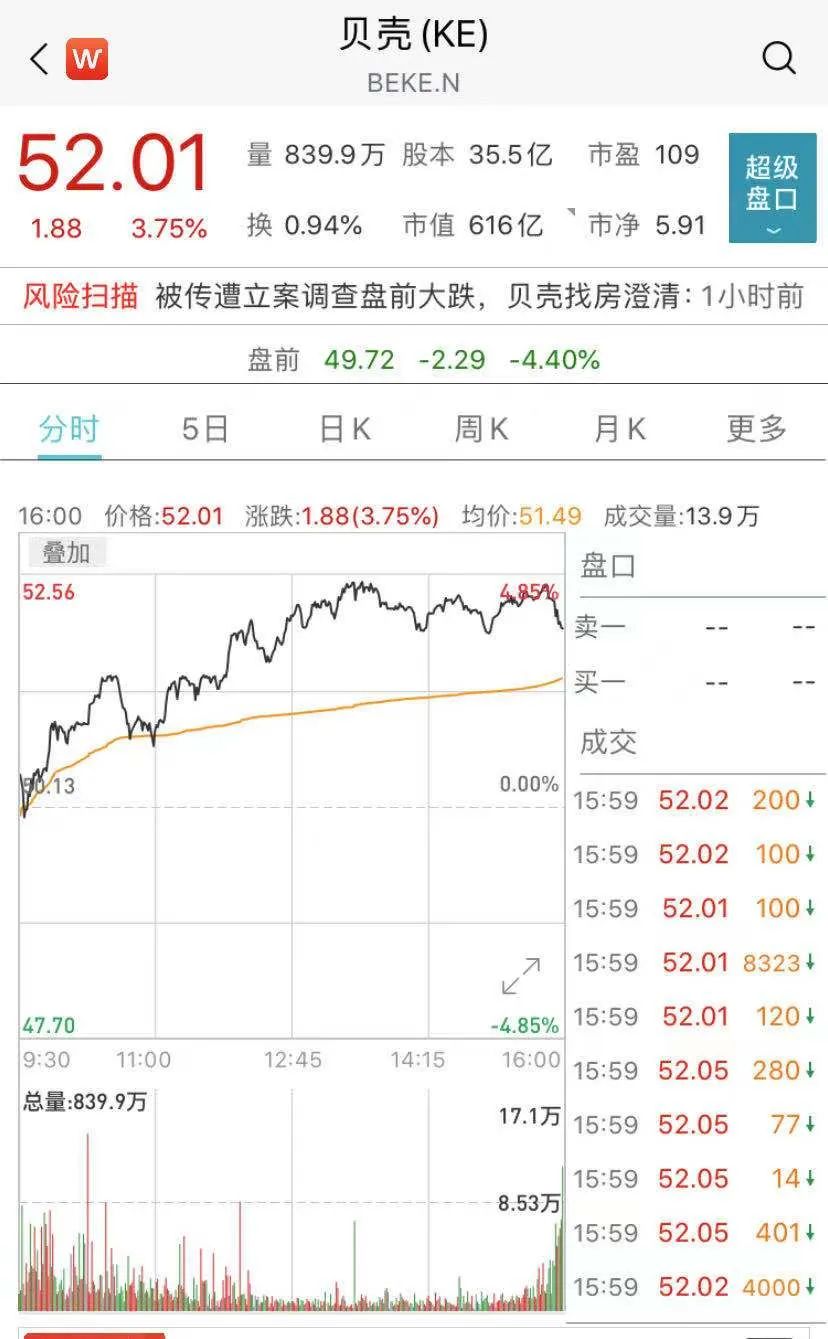The height and width of the screenshot is (1339, 828).
Task: Tap the 盘前 pre-market price 49.72
Action: 359,359
